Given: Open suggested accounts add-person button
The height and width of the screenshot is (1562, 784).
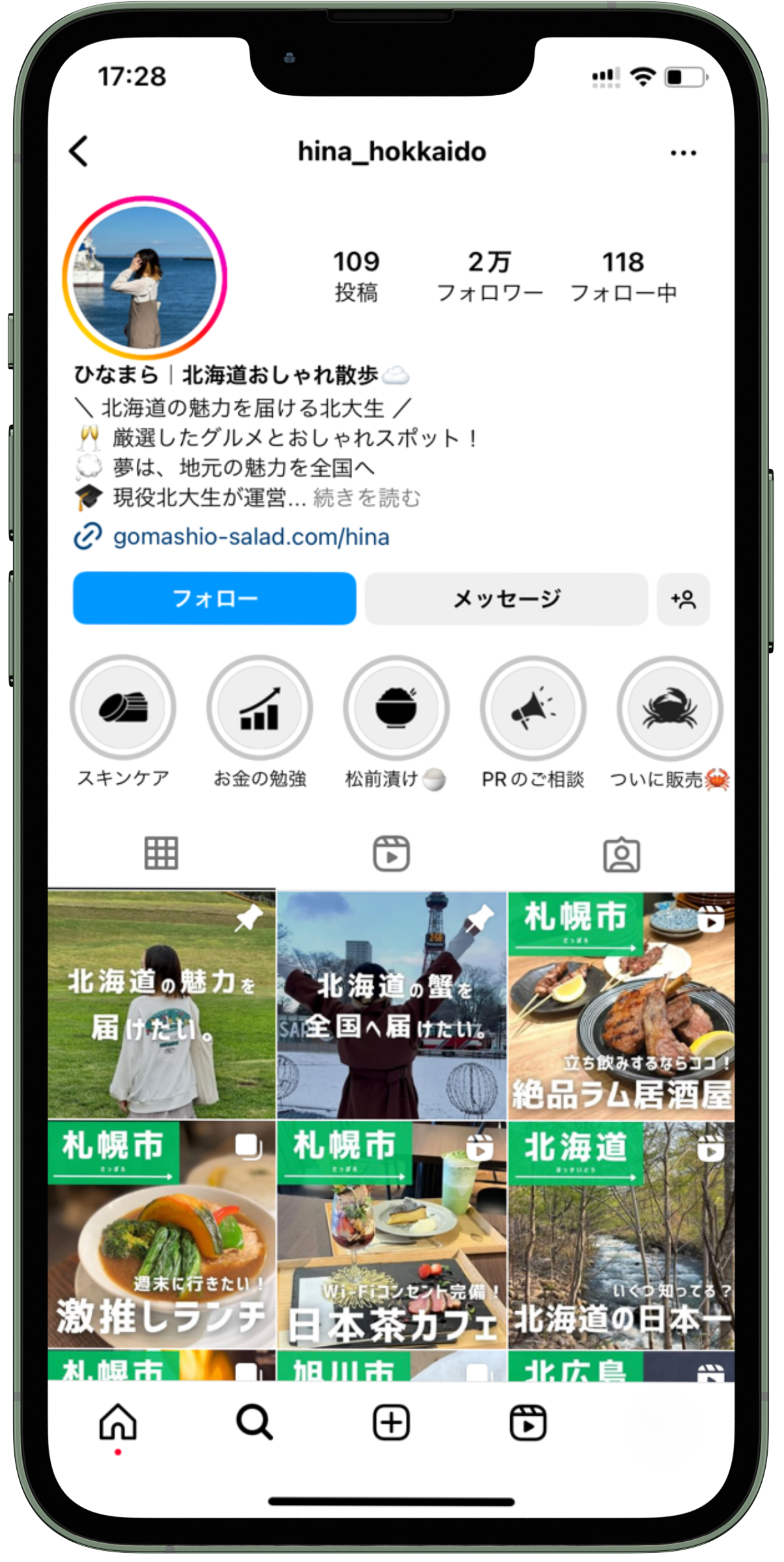Looking at the screenshot, I should 683,599.
